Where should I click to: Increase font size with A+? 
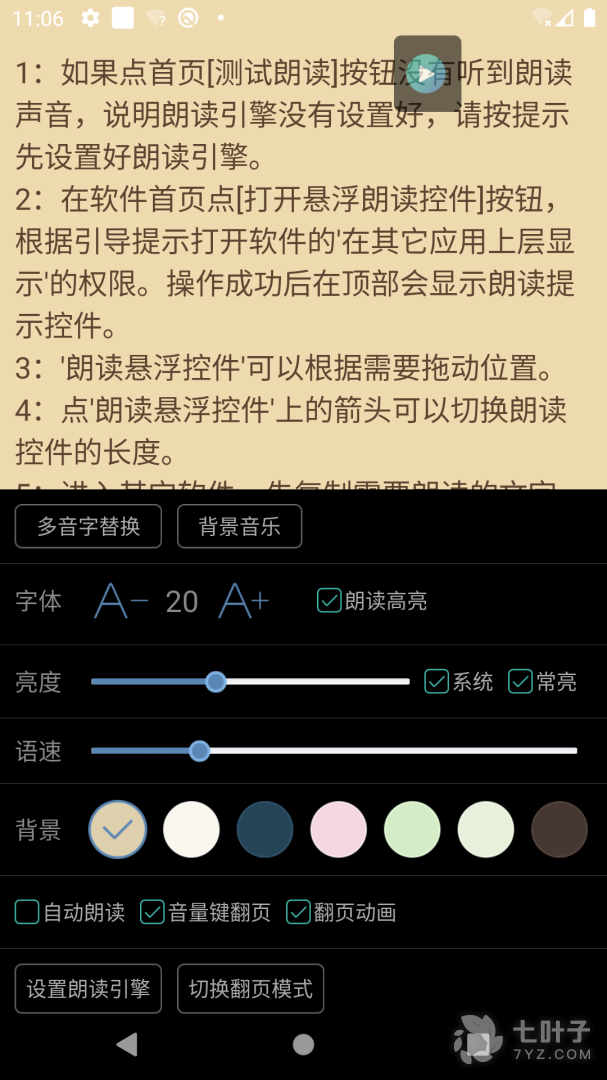pyautogui.click(x=244, y=601)
